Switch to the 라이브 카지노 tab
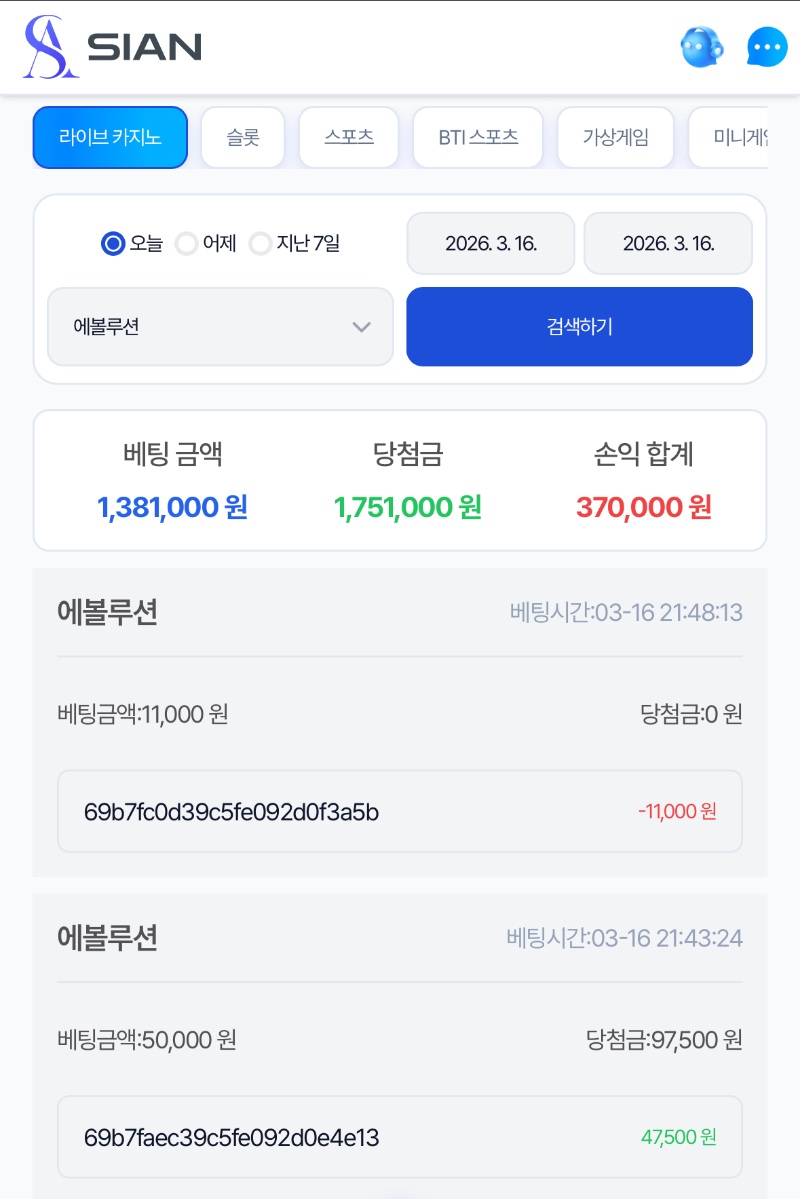 pyautogui.click(x=110, y=138)
